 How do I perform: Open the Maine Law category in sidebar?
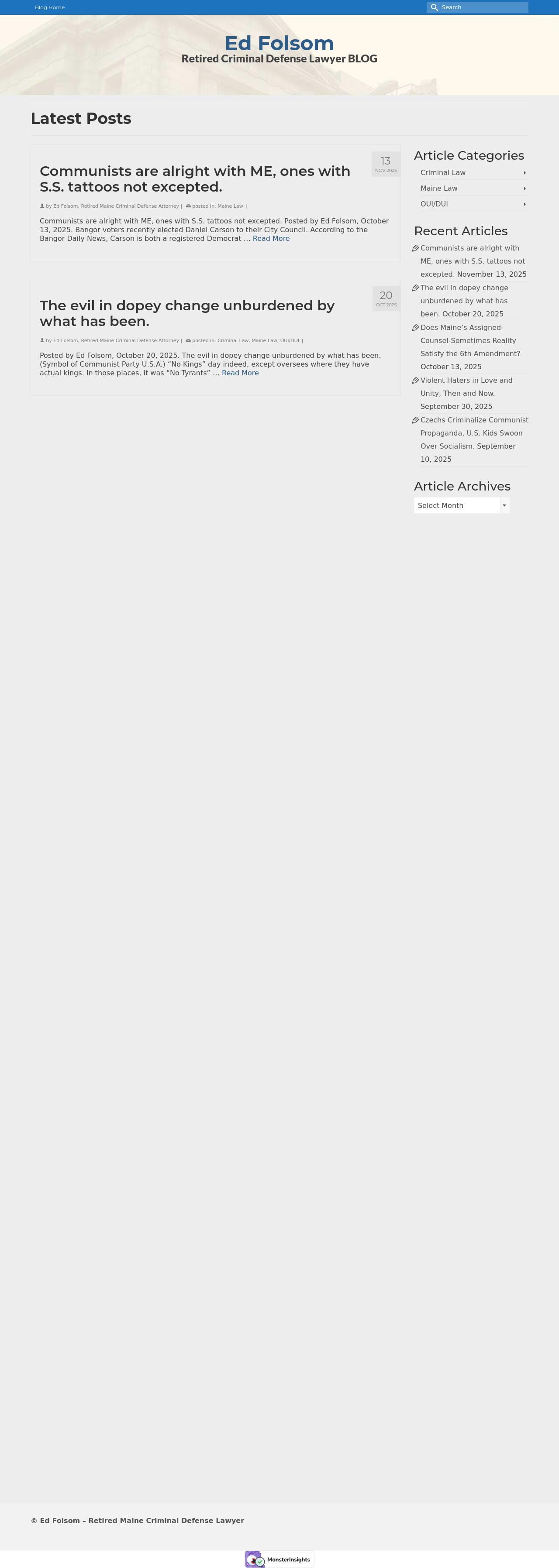point(438,189)
